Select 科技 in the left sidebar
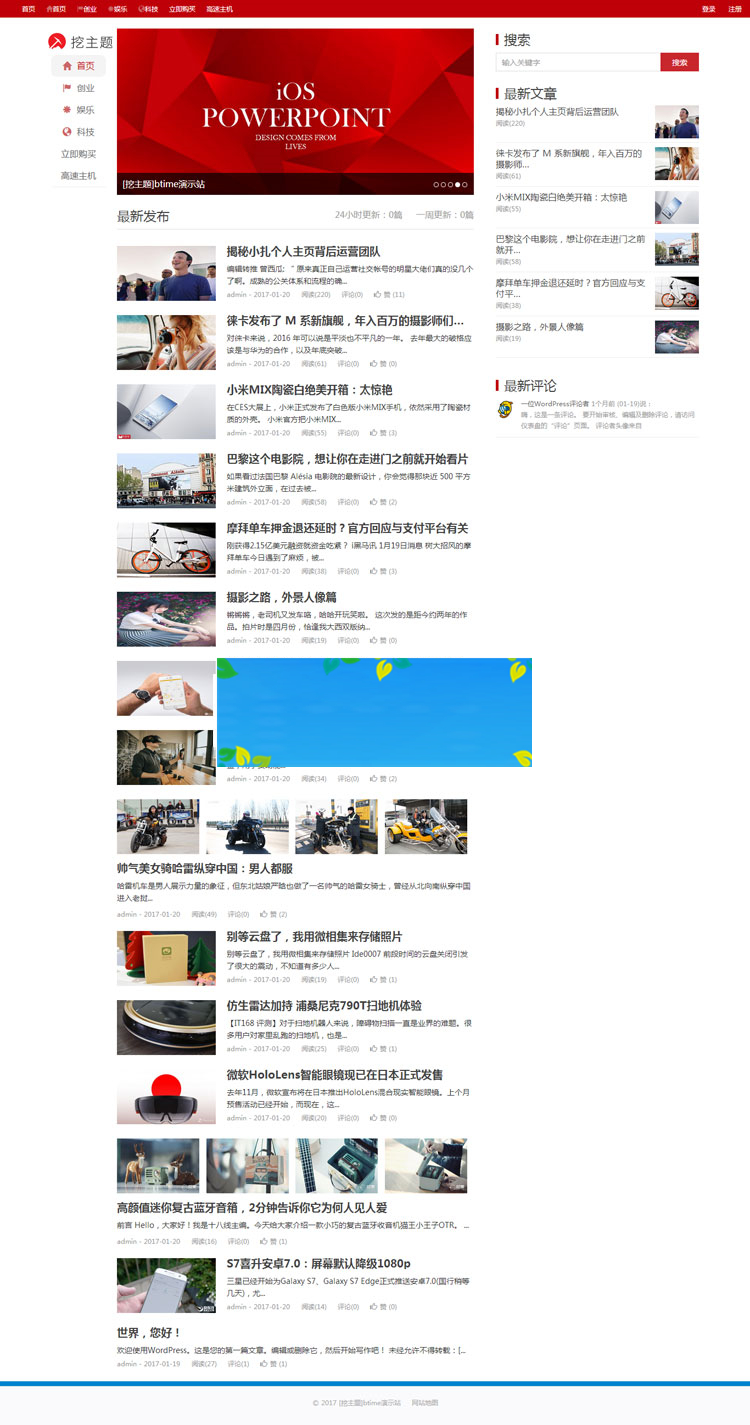 pyautogui.click(x=85, y=132)
